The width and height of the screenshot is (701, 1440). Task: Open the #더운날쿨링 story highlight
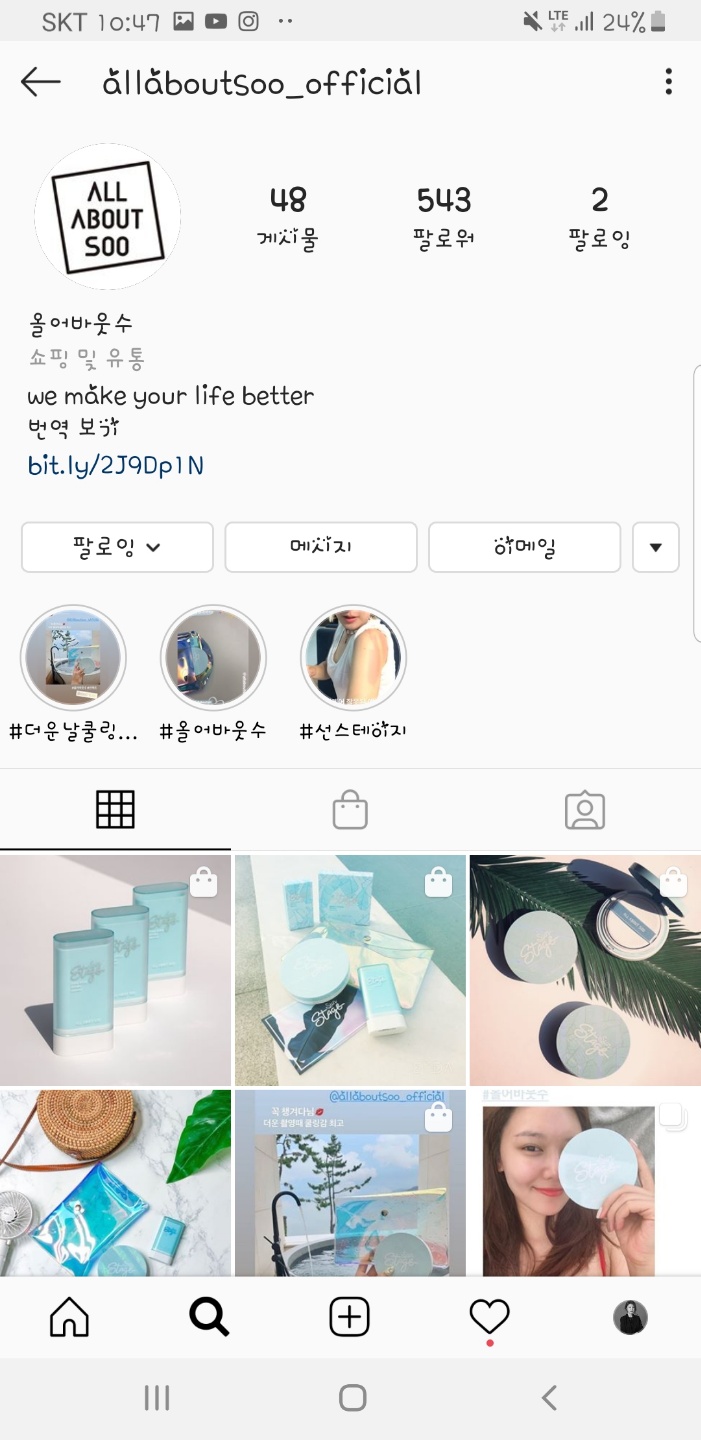click(x=73, y=657)
